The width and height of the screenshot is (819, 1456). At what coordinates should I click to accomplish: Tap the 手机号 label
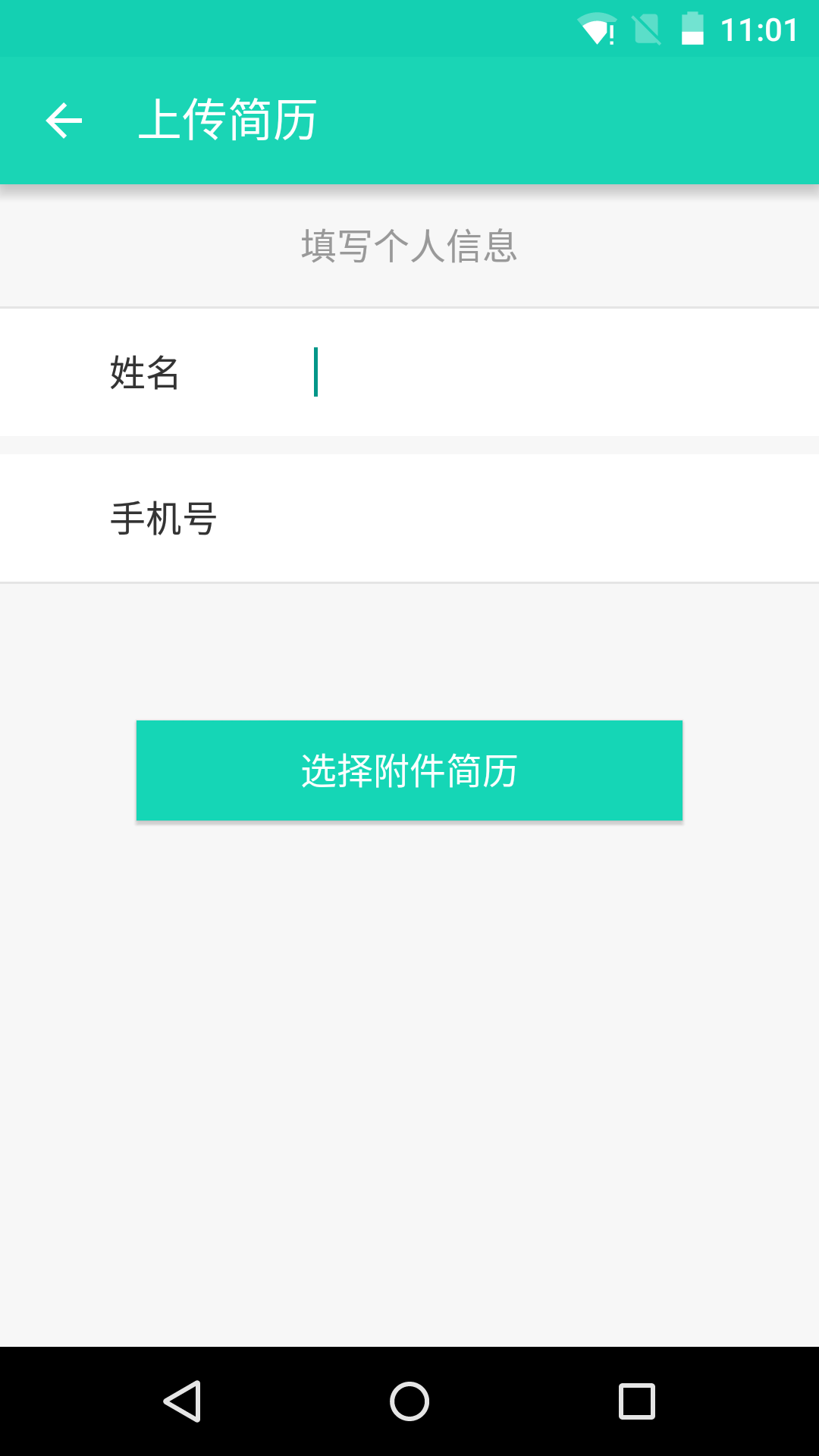tap(164, 517)
